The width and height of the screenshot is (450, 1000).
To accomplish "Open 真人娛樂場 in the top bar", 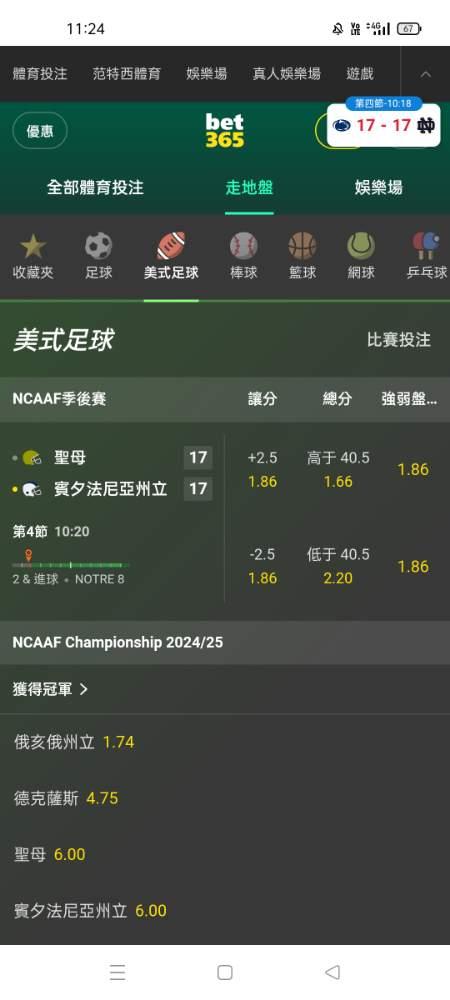I will click(x=286, y=74).
